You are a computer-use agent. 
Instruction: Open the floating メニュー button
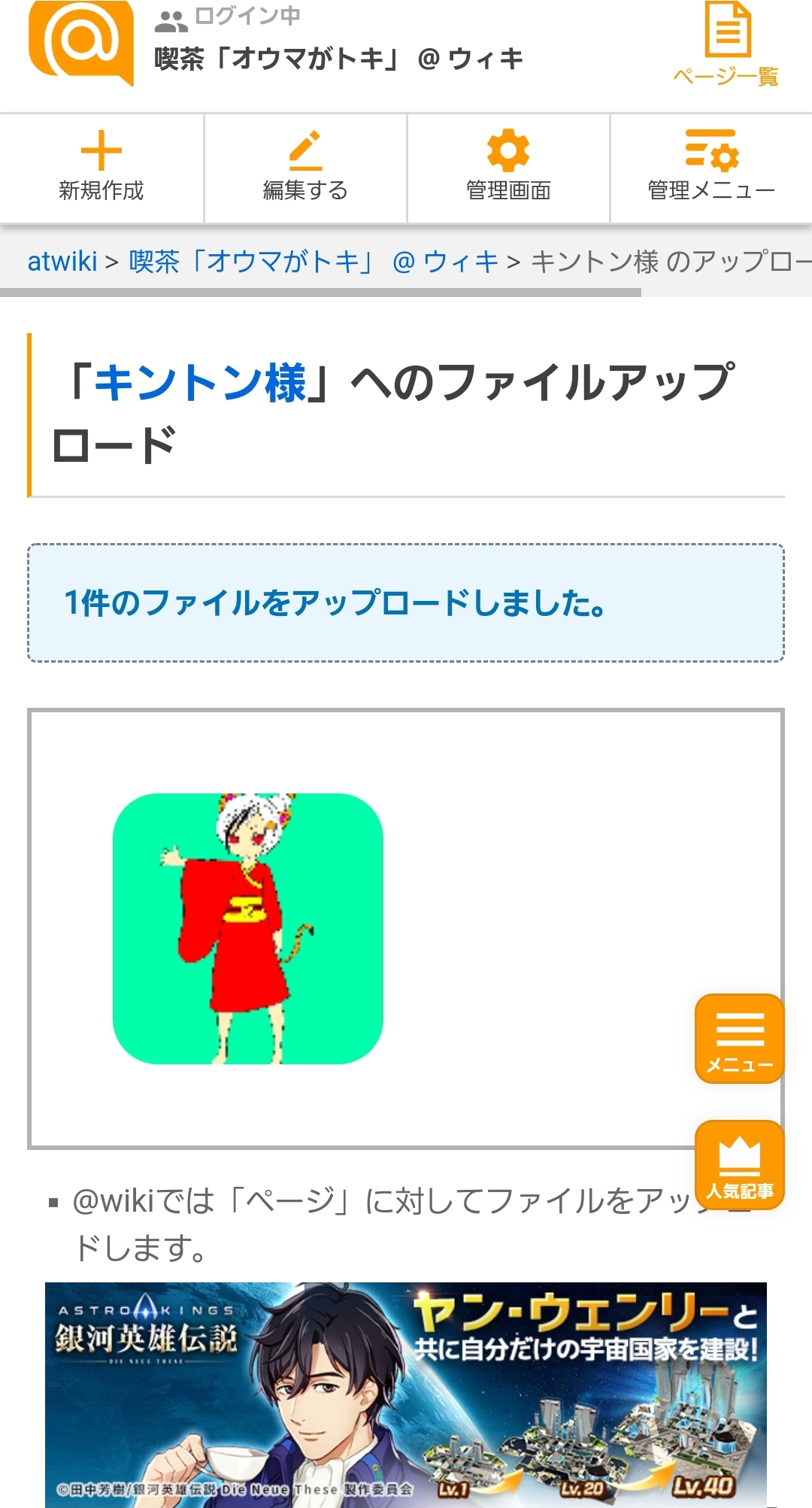pyautogui.click(x=740, y=1039)
